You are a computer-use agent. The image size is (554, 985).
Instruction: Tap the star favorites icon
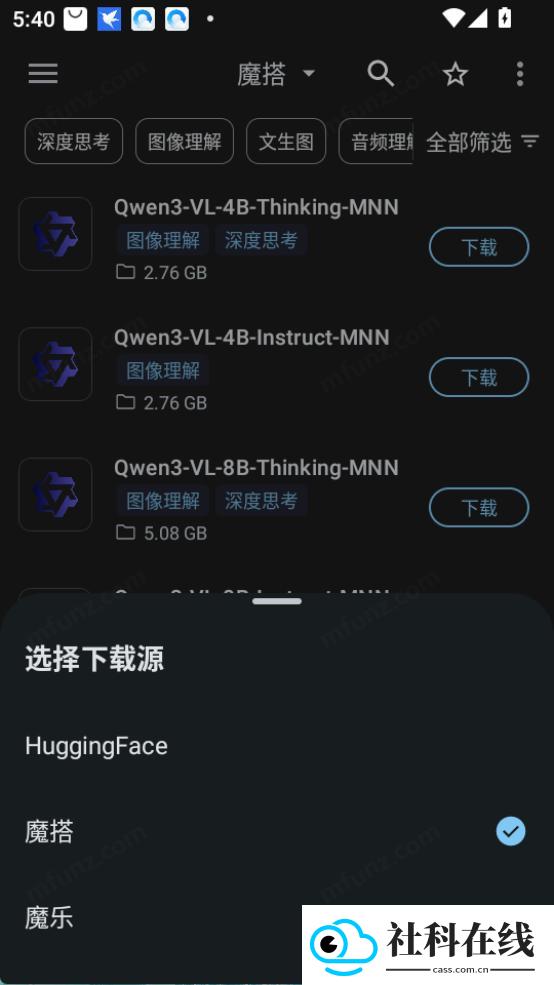pyautogui.click(x=455, y=74)
